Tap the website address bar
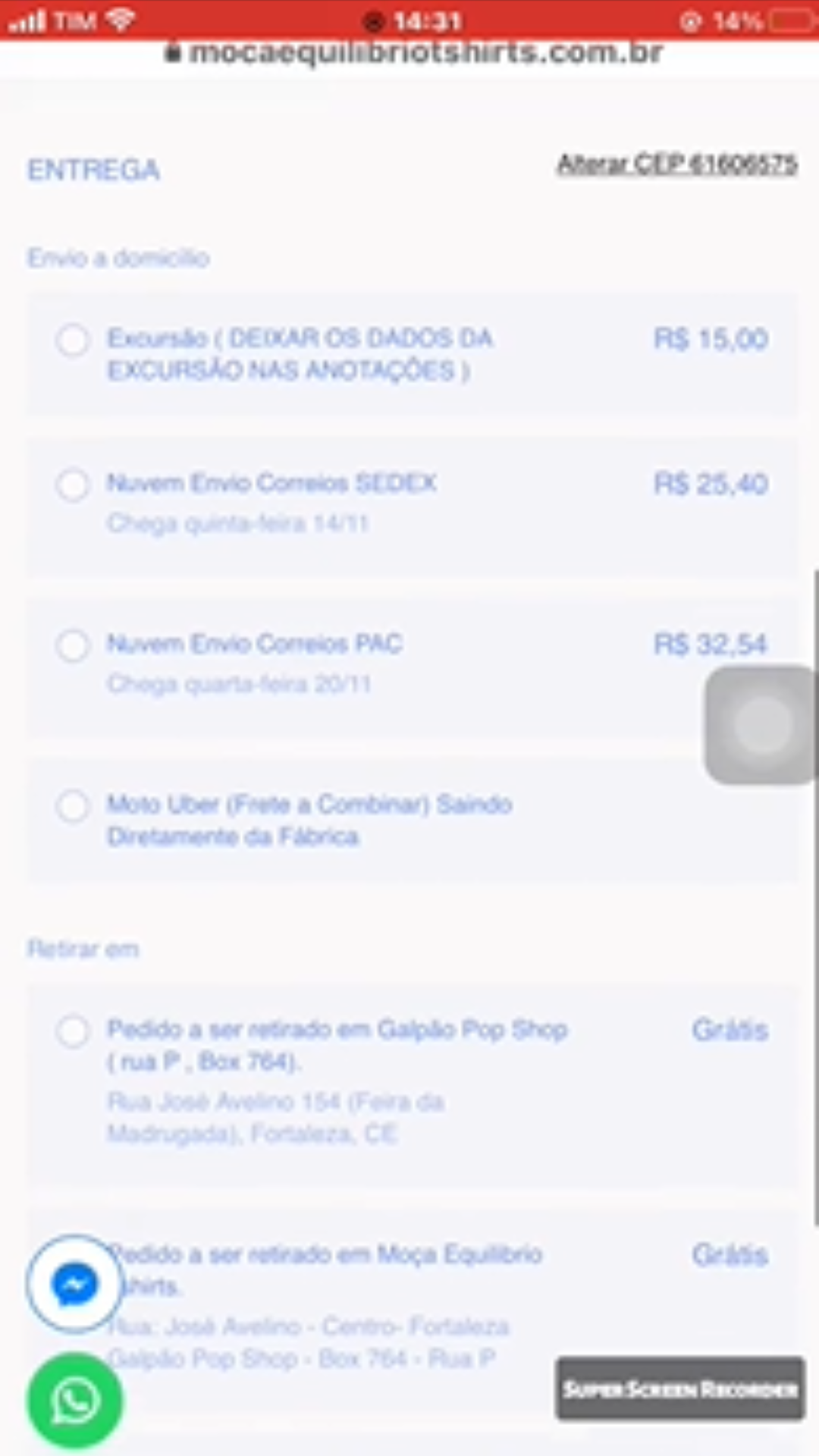Image resolution: width=819 pixels, height=1456 pixels. tap(413, 53)
